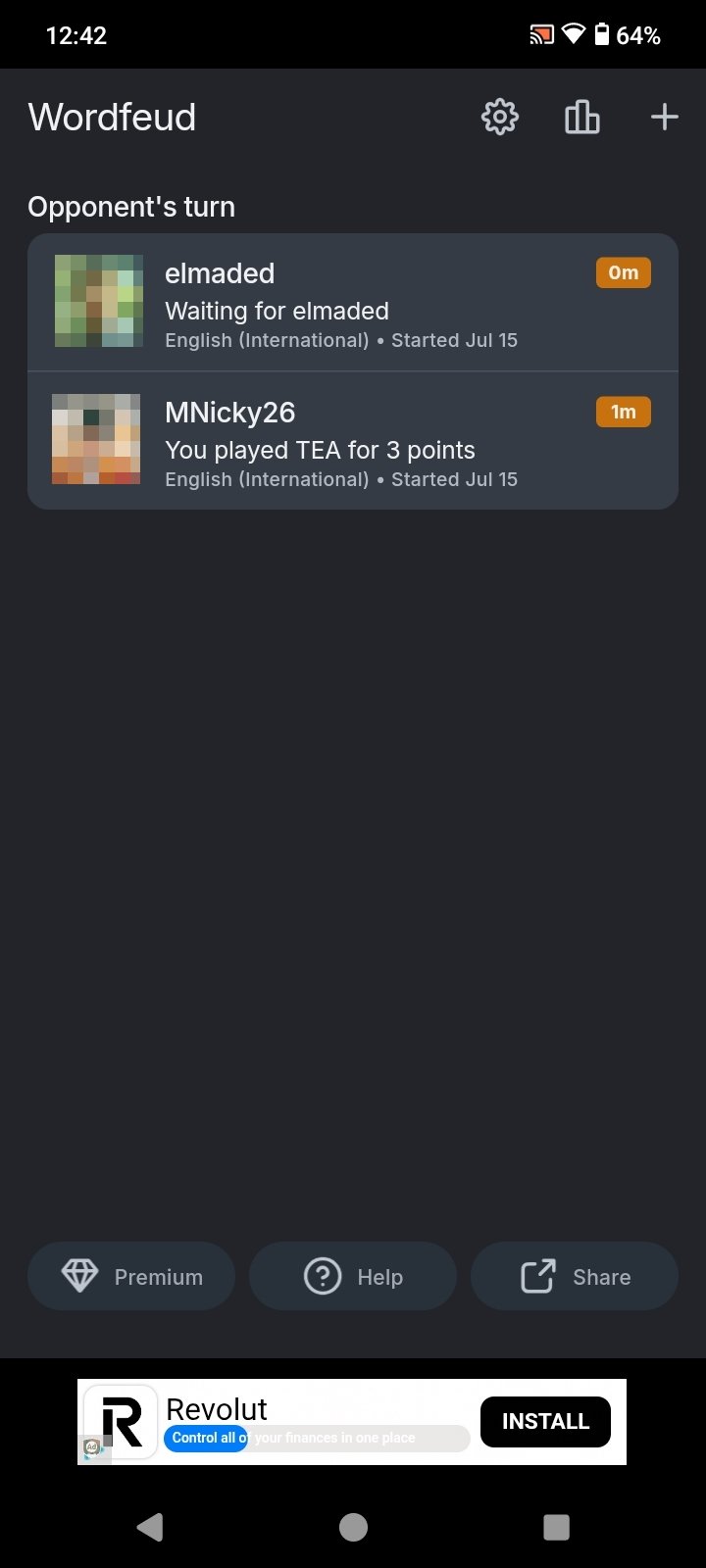Share the Wordfeud app
The image size is (706, 1568).
point(575,1276)
